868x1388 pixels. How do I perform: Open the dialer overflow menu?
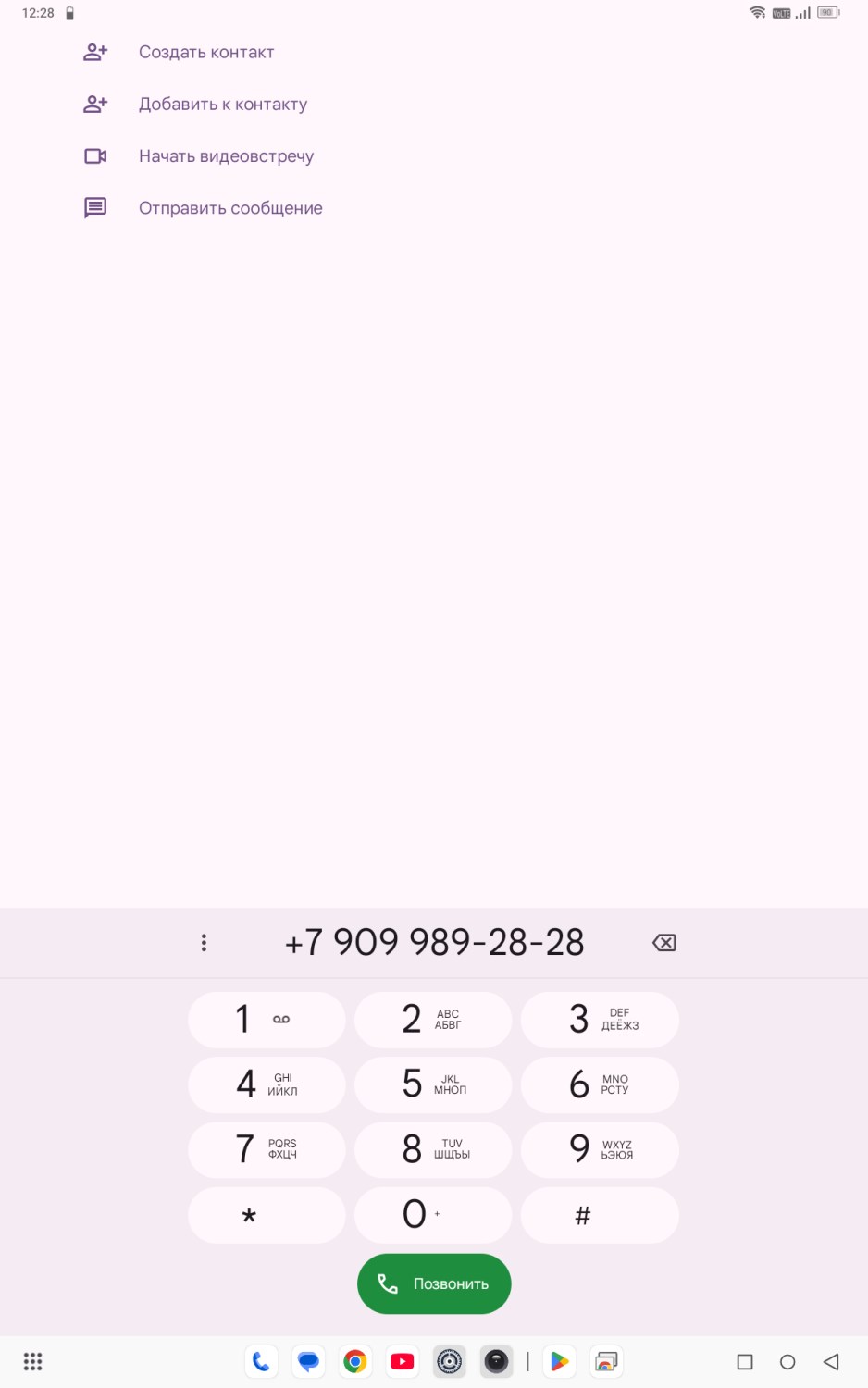coord(204,943)
